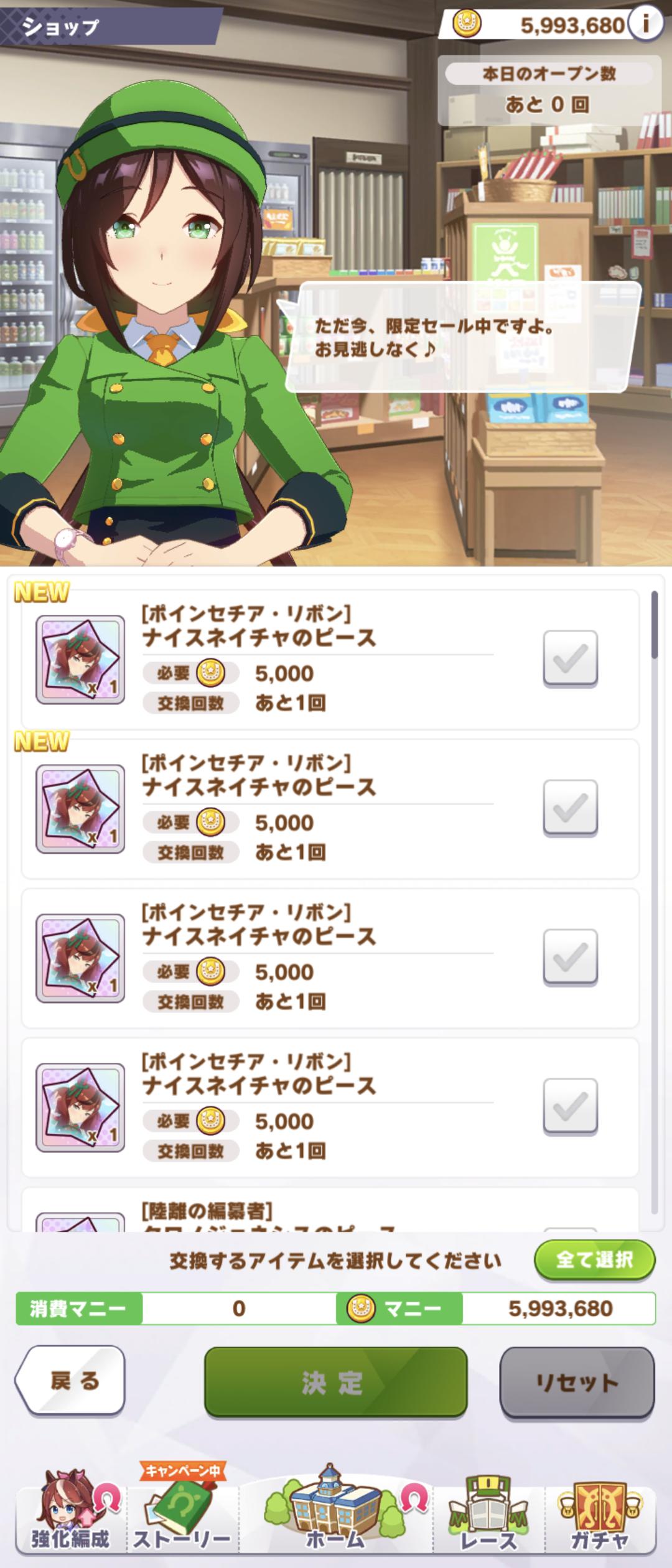
Task: Reset selections with リセット
Action: click(x=577, y=1382)
